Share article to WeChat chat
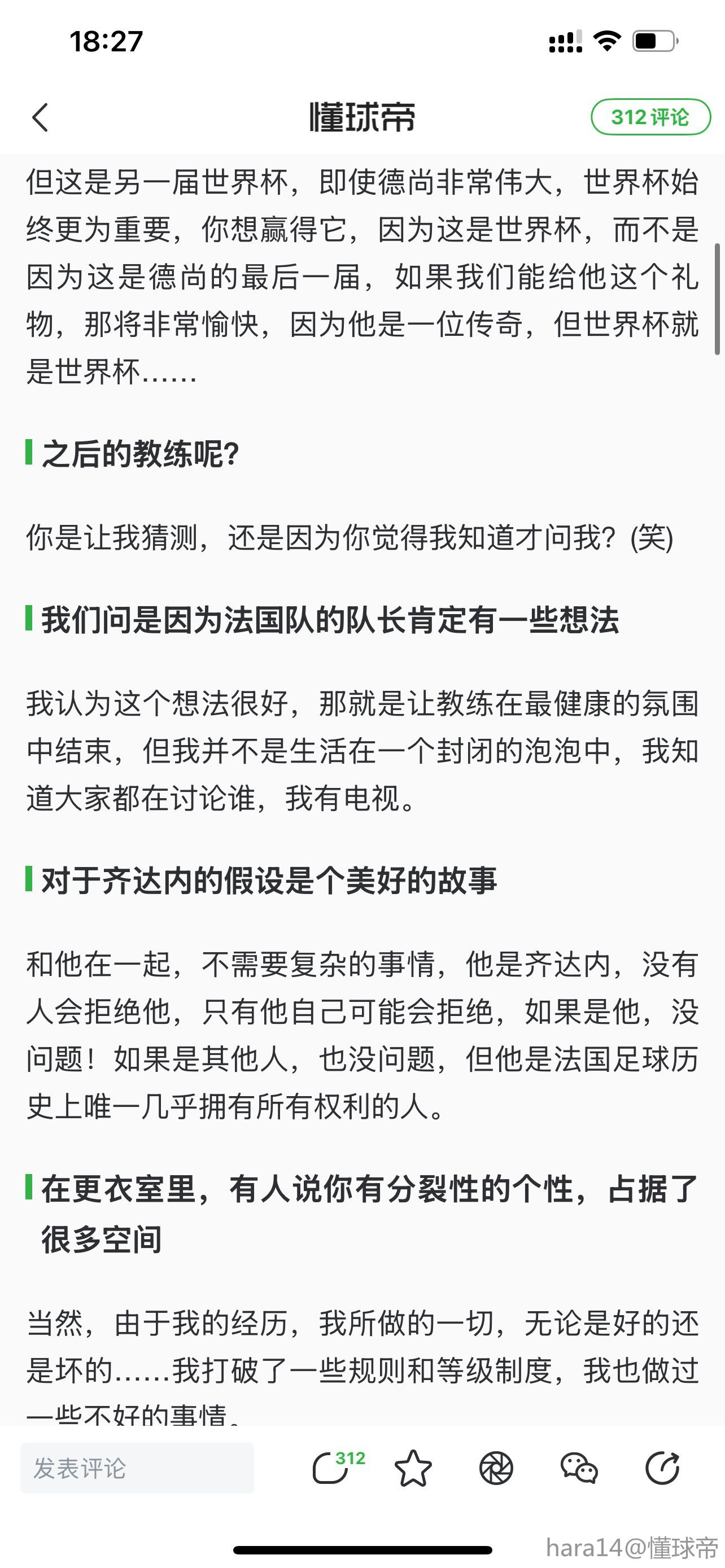The height and width of the screenshot is (1568, 725). click(x=579, y=1468)
